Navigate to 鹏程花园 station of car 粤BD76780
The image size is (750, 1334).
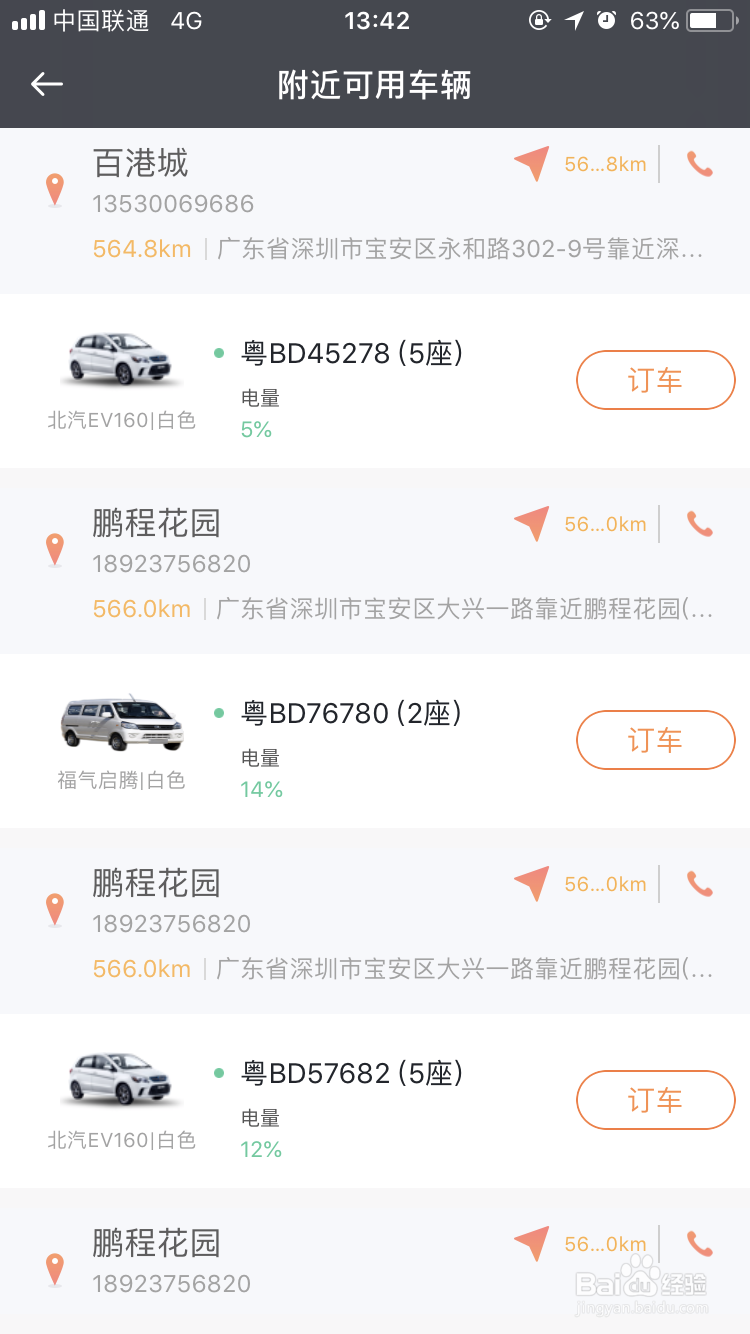[x=532, y=523]
